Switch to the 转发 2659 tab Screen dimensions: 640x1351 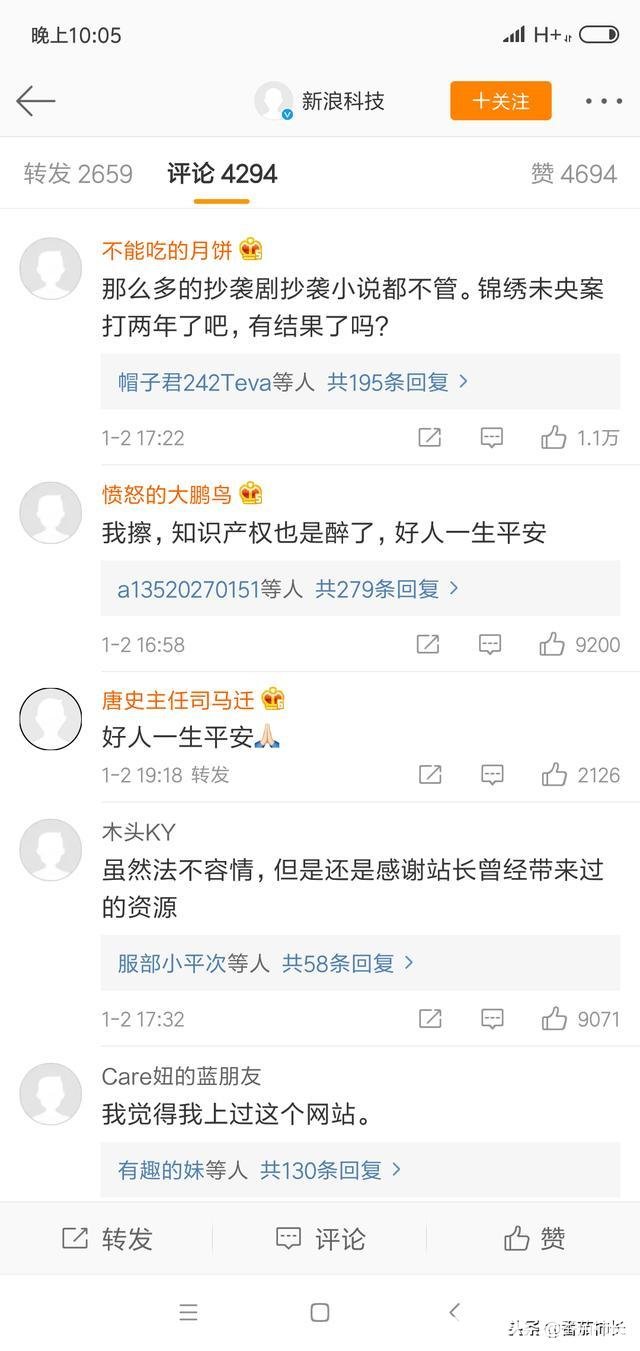click(78, 174)
